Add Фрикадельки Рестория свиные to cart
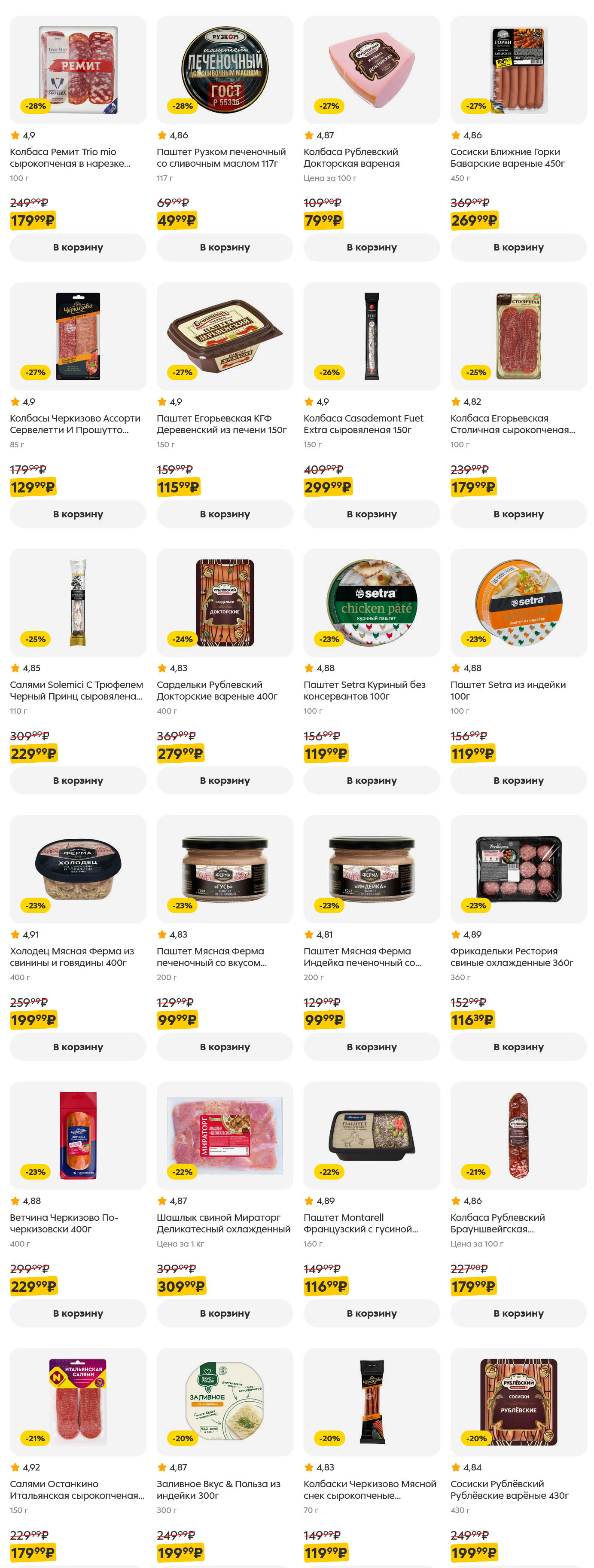This screenshot has height=1568, width=594. coord(518,1046)
